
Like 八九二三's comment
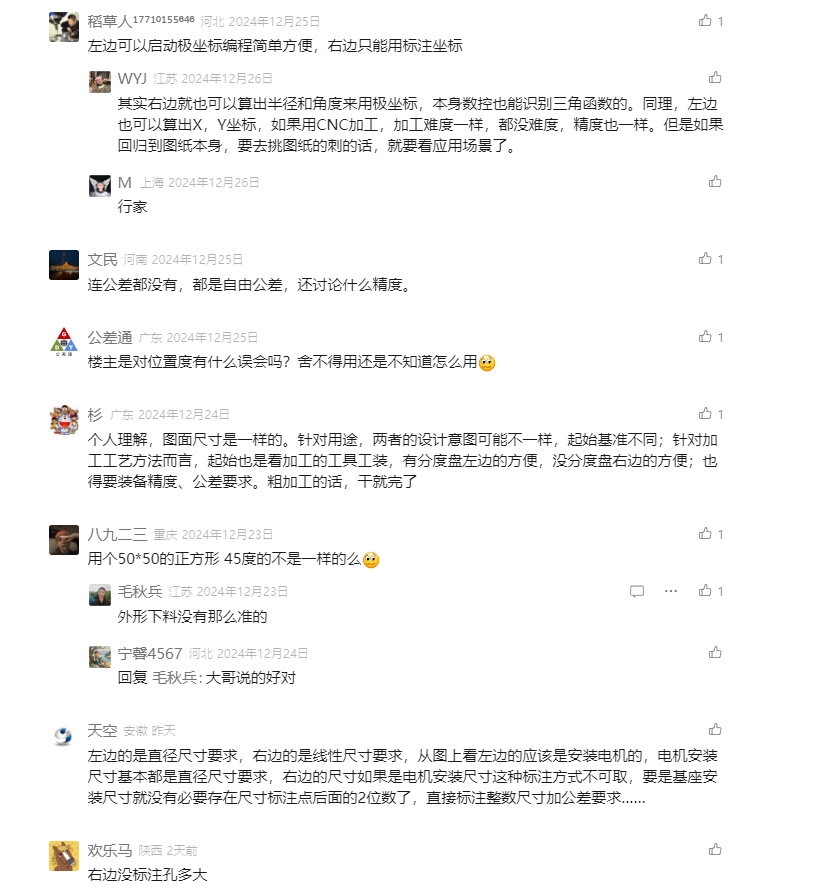(x=705, y=534)
